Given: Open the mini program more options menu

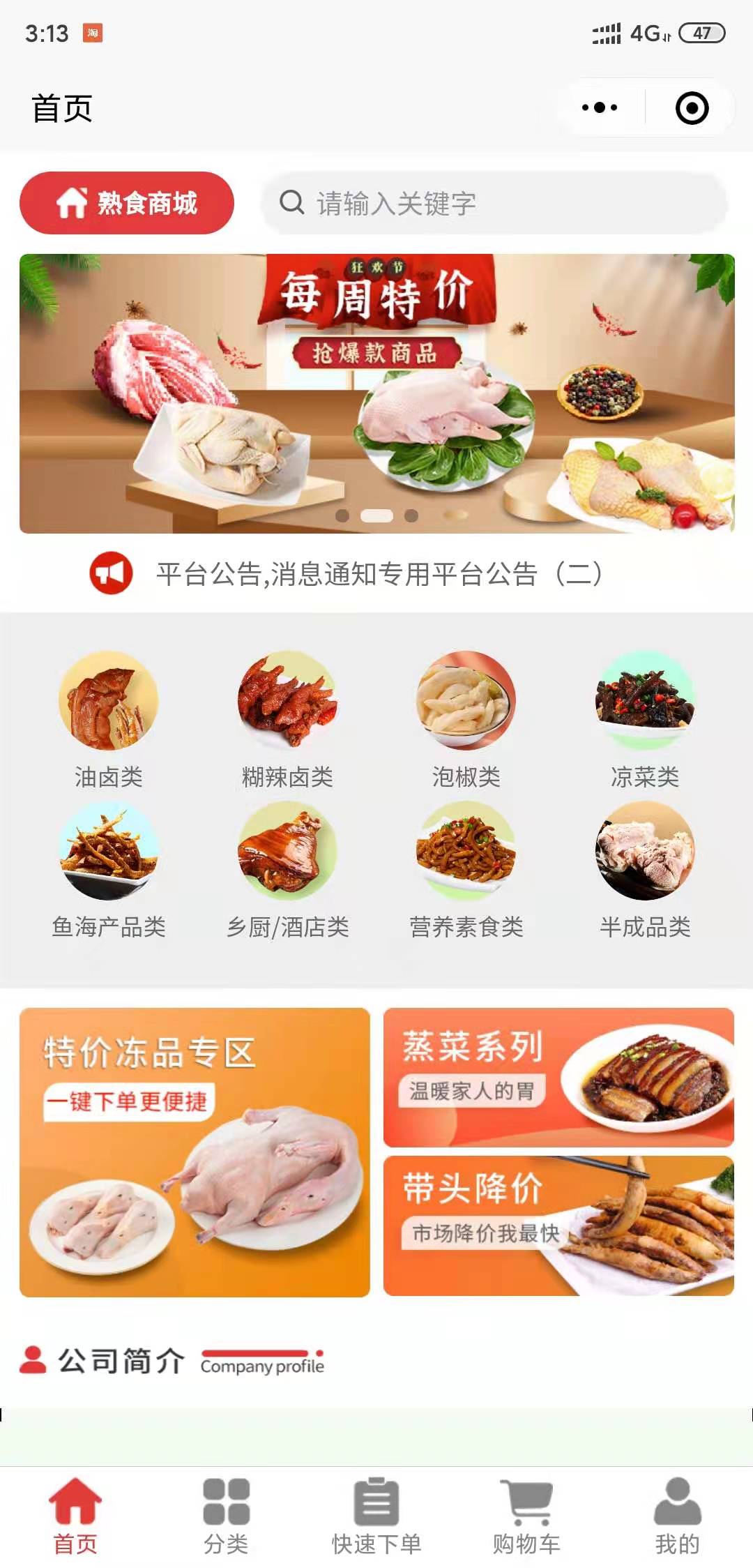Looking at the screenshot, I should click(x=600, y=107).
